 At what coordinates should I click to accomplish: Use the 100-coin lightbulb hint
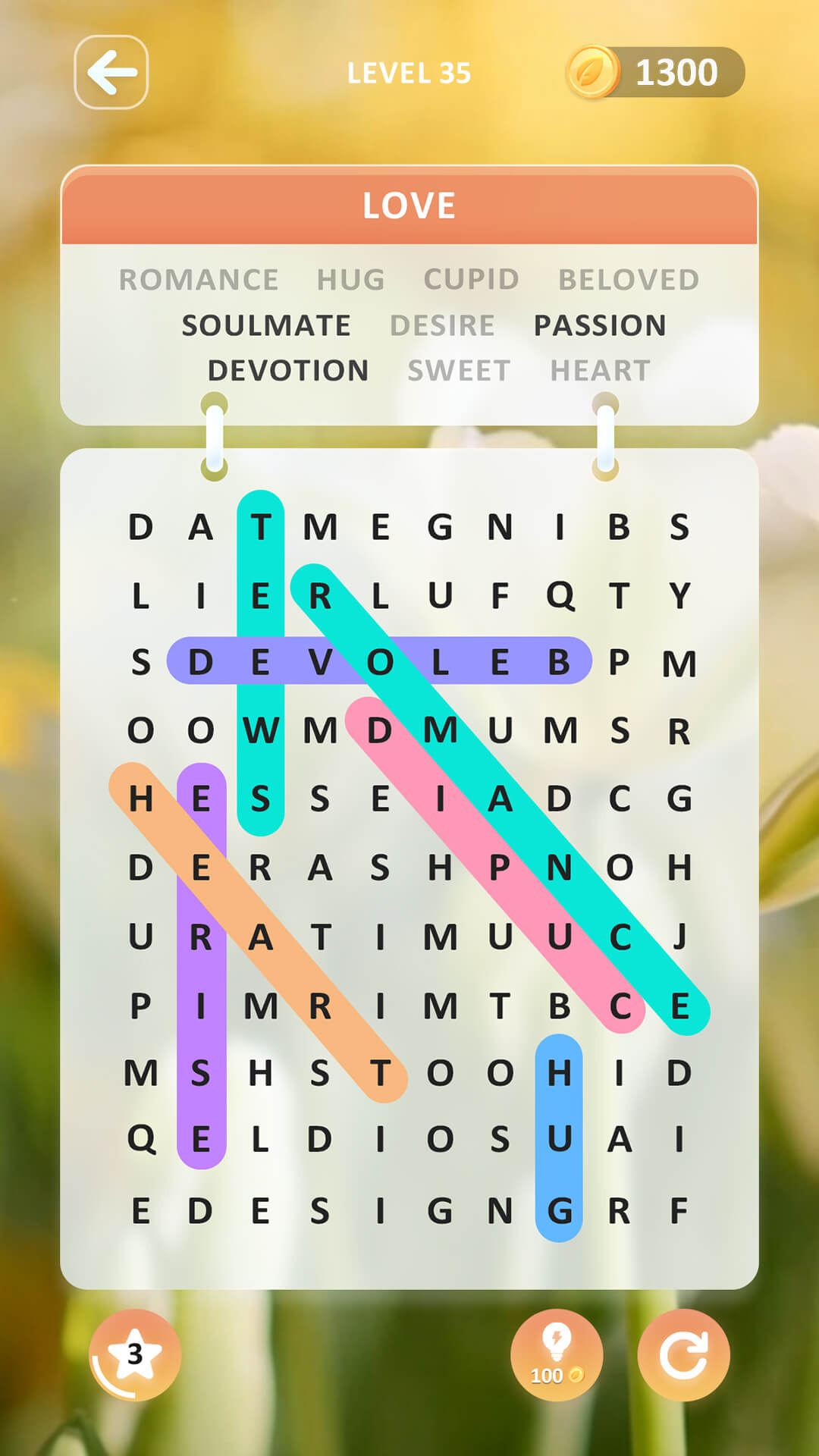(x=557, y=1354)
